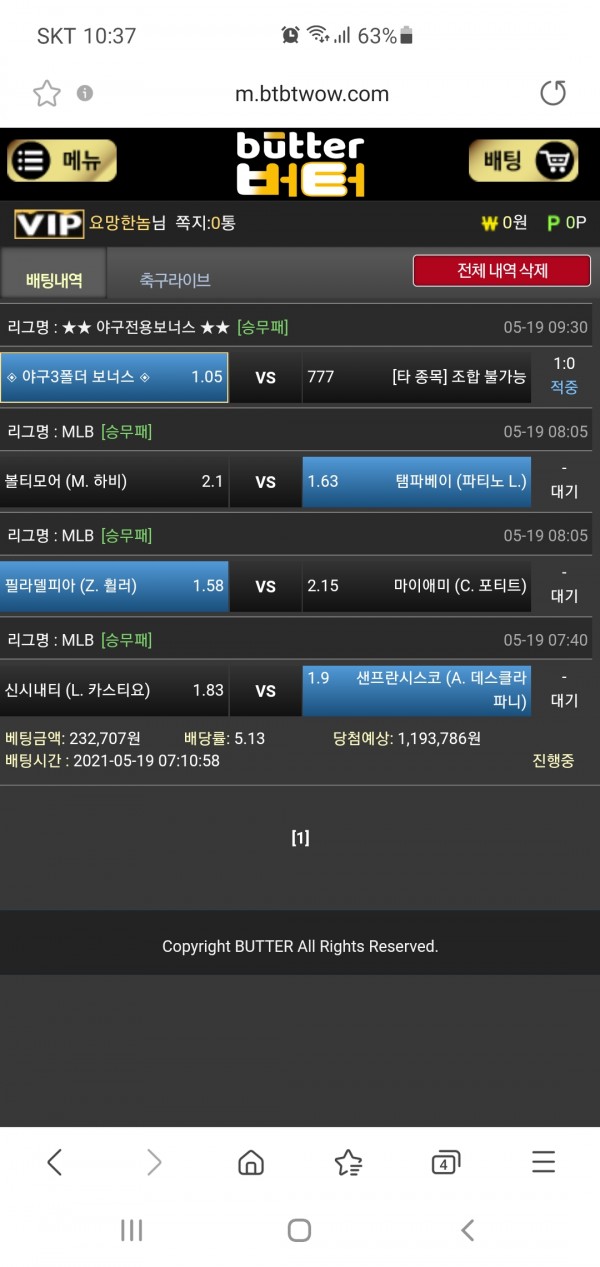Tap system home button
The height and width of the screenshot is (1267, 600).
(299, 1230)
